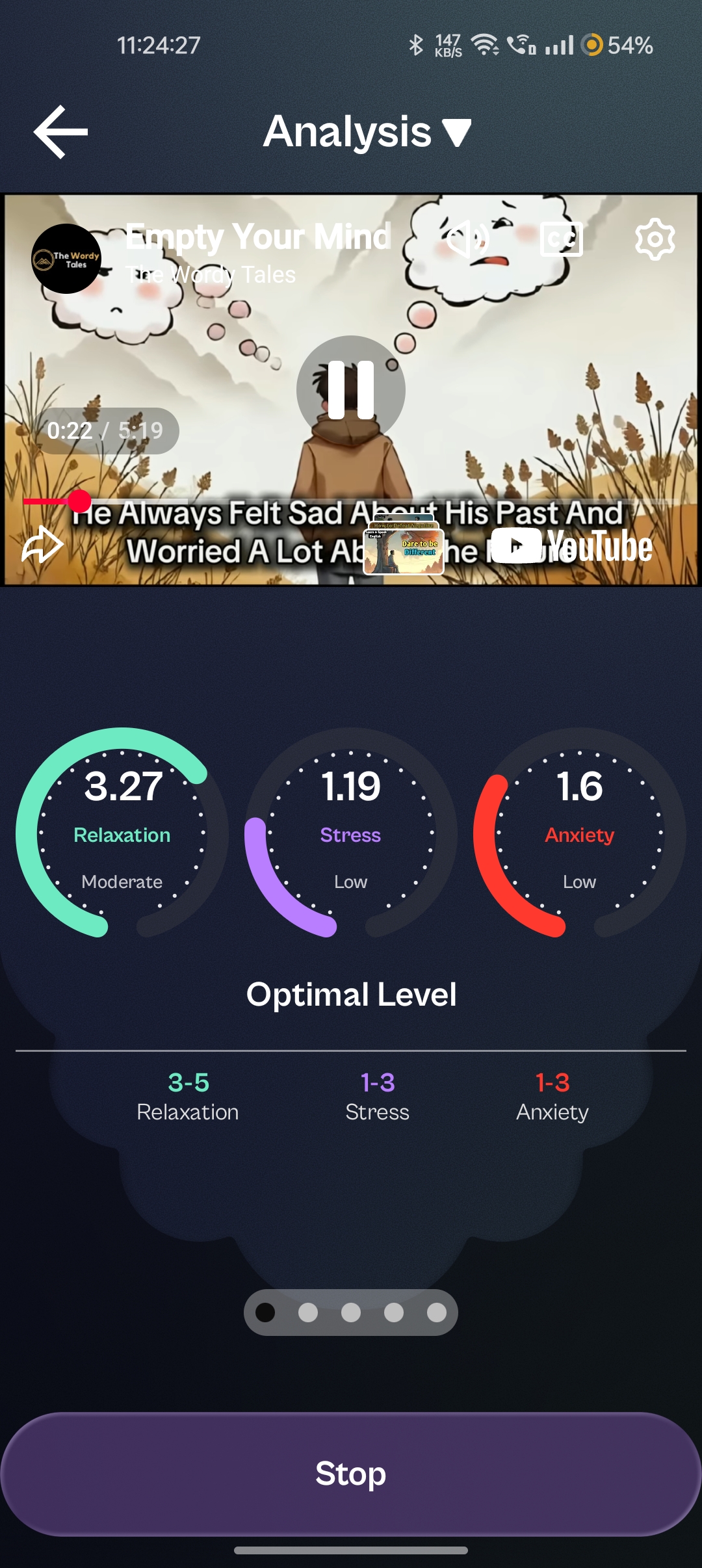This screenshot has height=1568, width=702.
Task: Open the Empty Your Mind video title
Action: [x=259, y=237]
